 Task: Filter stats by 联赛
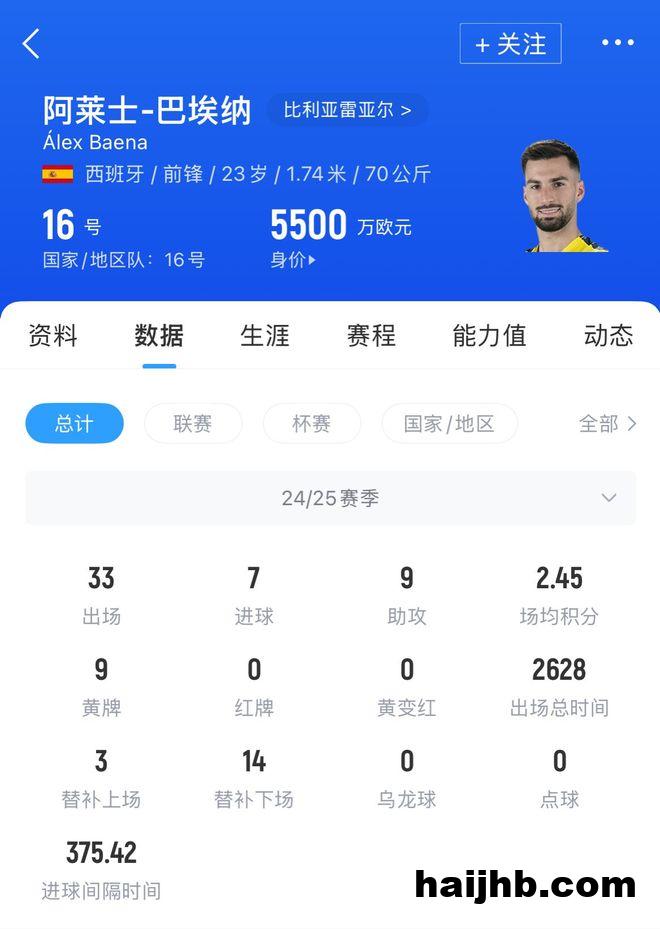tap(193, 424)
